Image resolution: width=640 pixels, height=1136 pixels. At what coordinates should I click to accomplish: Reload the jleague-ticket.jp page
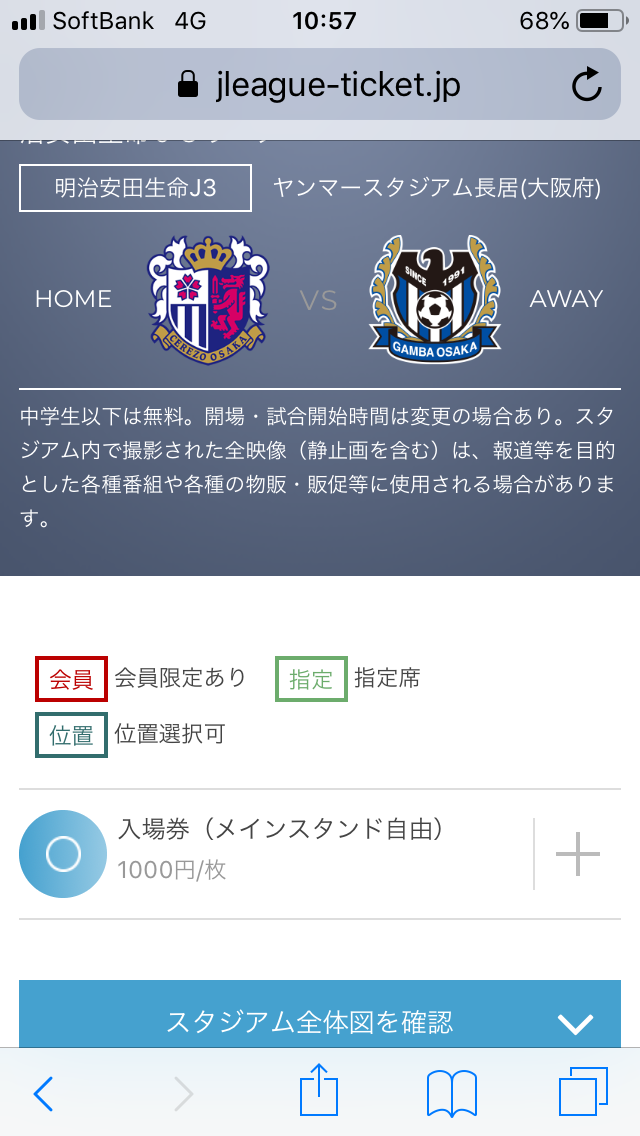click(586, 85)
